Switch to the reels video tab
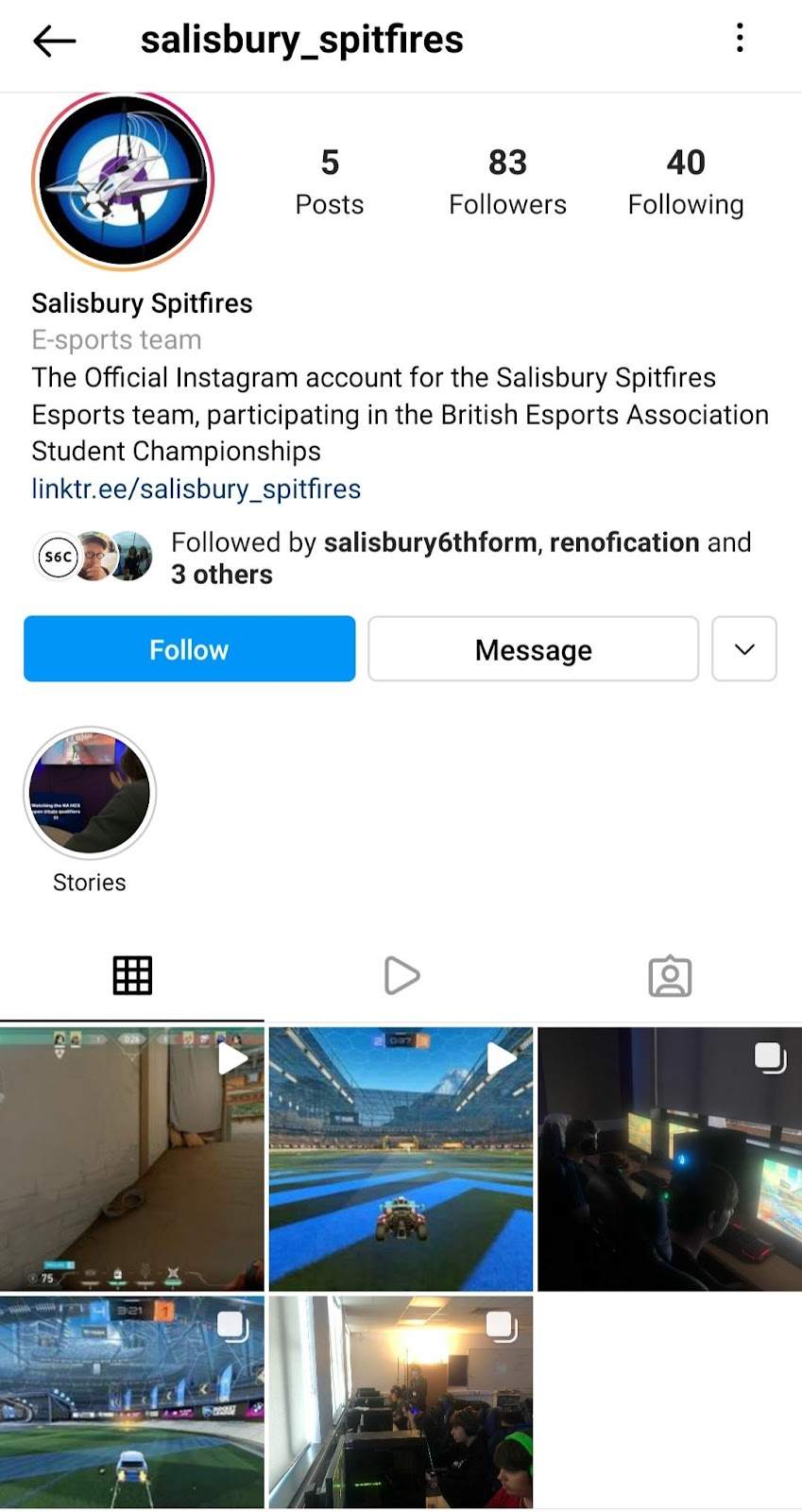The image size is (802, 1512). point(401,975)
